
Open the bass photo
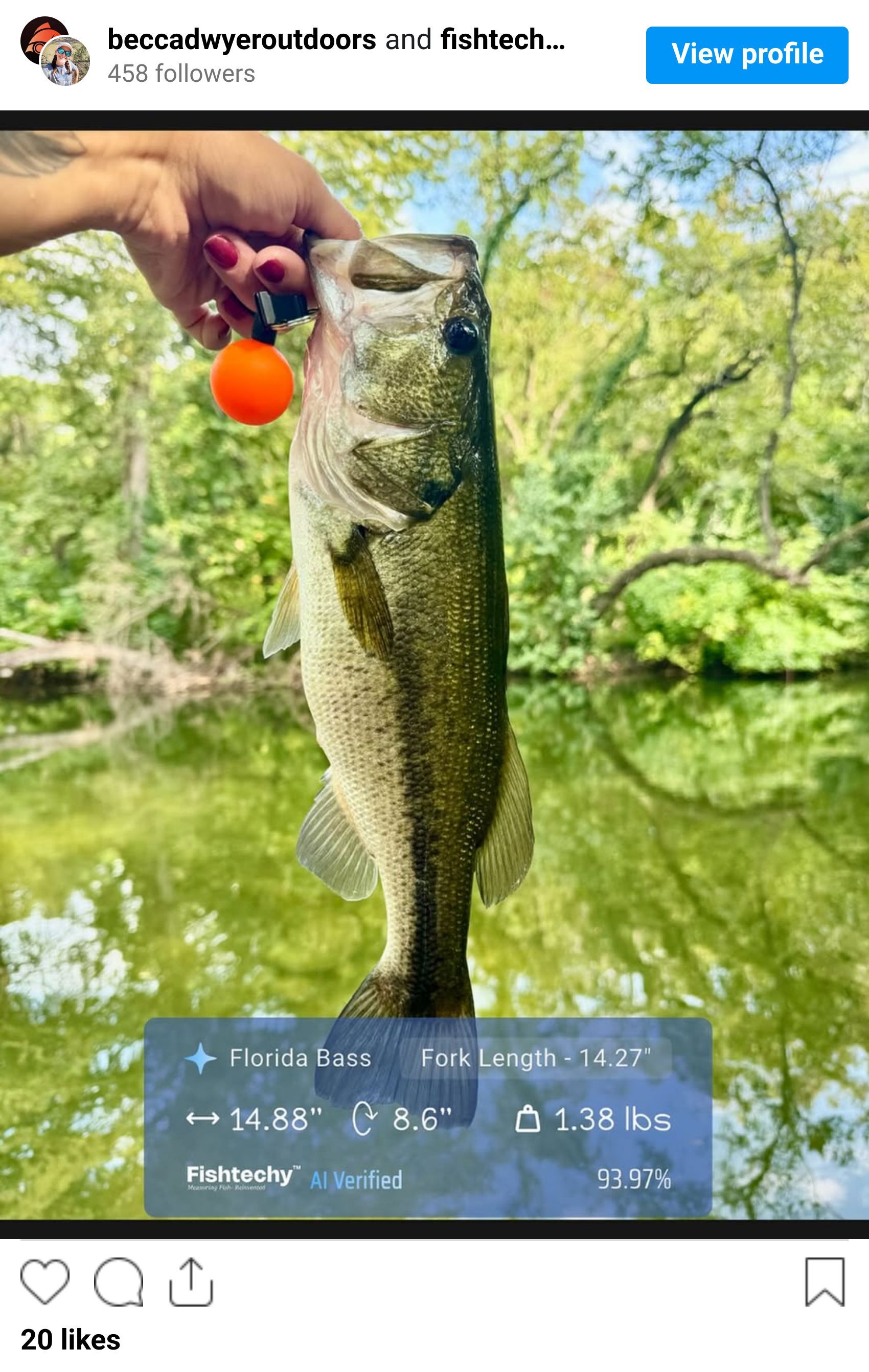point(434,627)
